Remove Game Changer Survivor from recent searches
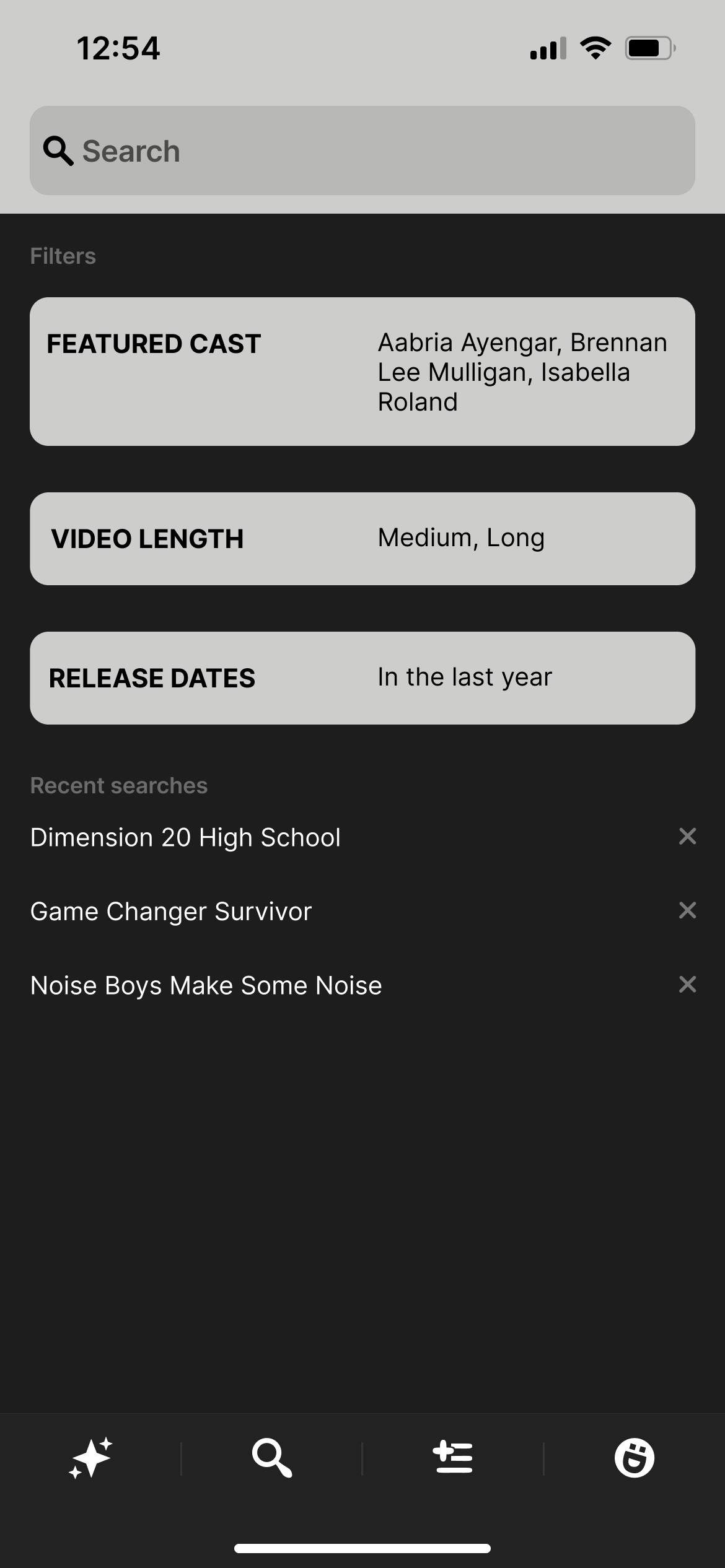 coord(687,910)
